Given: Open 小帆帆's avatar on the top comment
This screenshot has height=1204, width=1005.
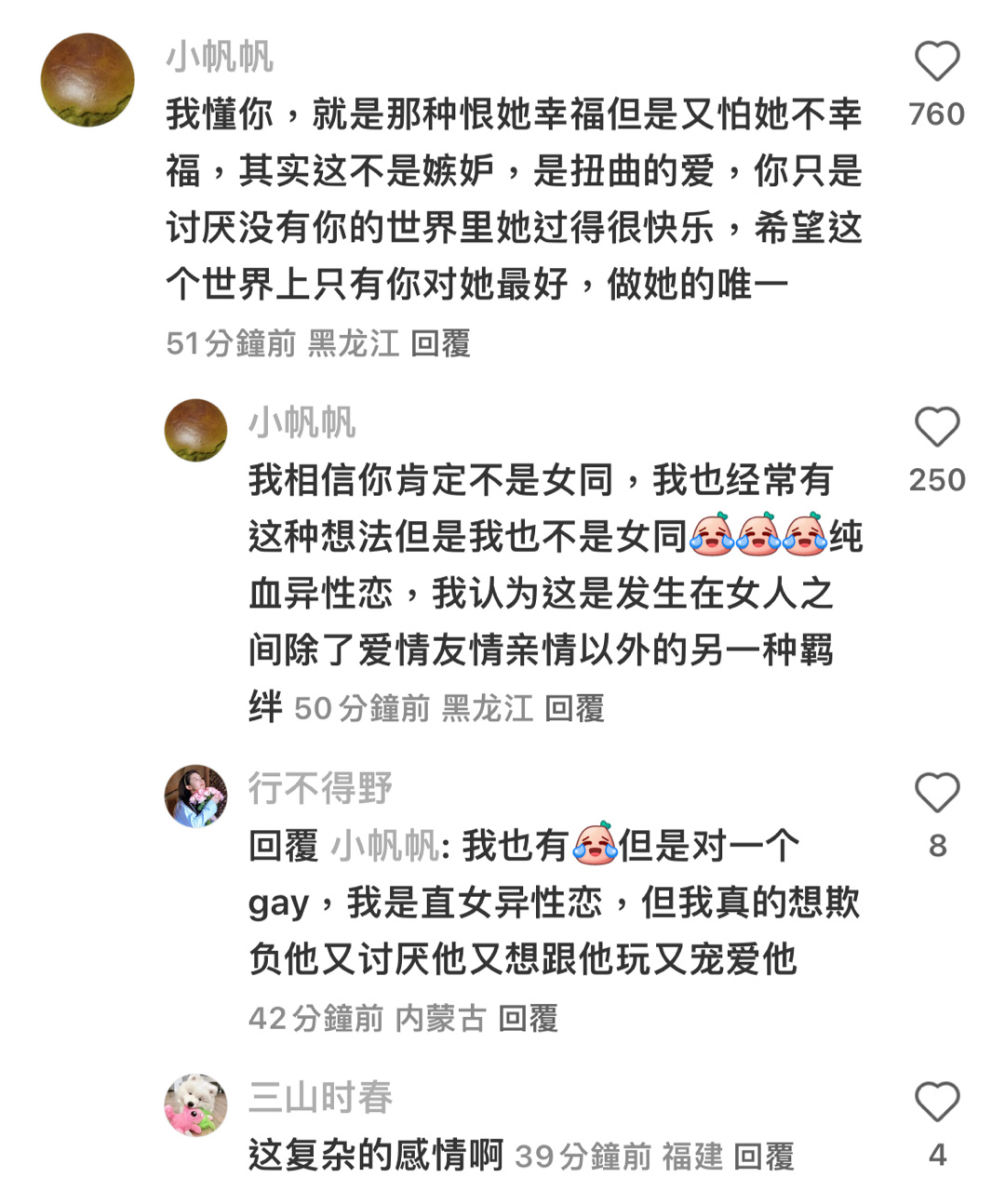Looking at the screenshot, I should click(x=87, y=80).
